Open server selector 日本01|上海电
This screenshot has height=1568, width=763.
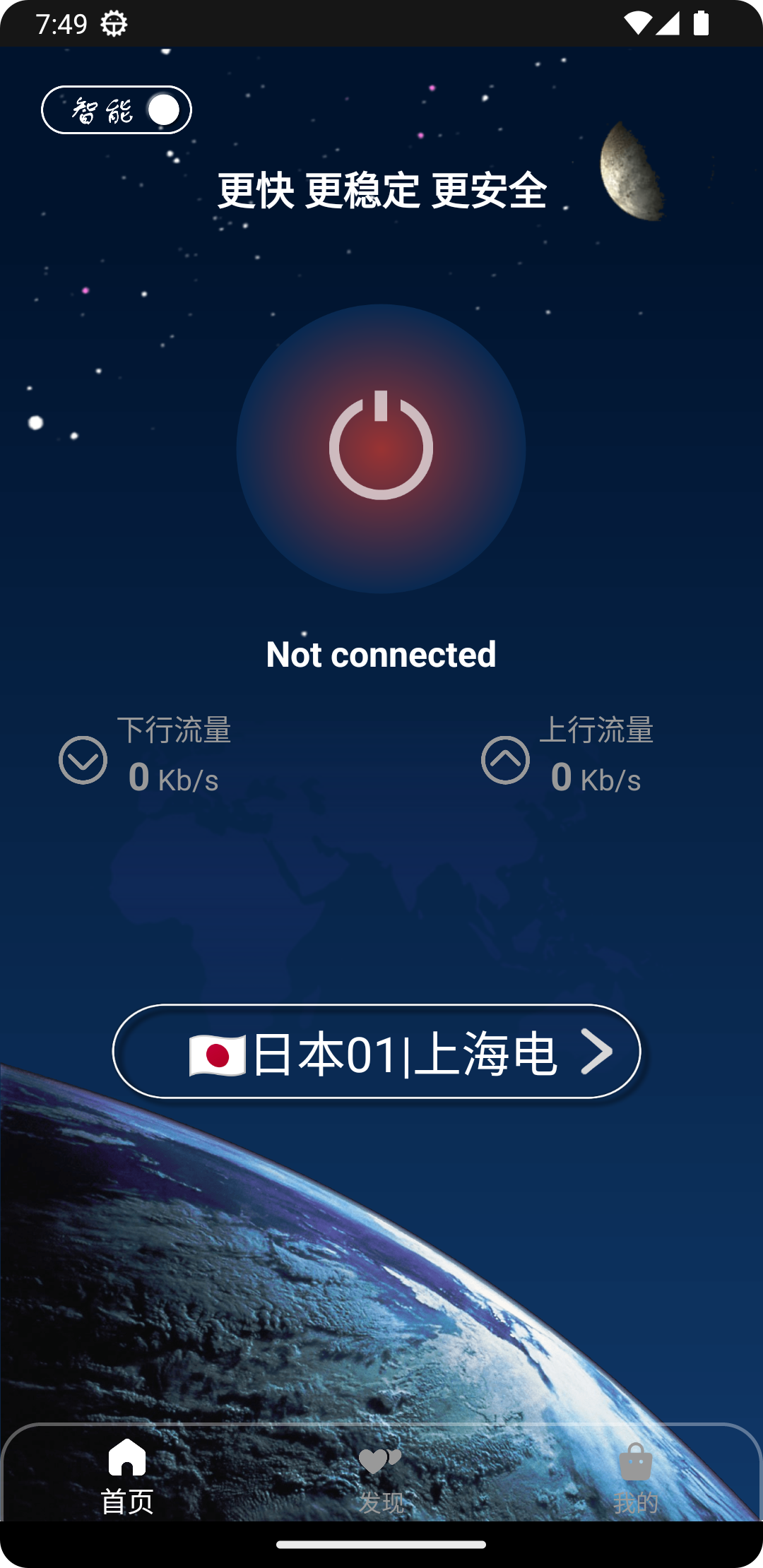[x=377, y=1052]
